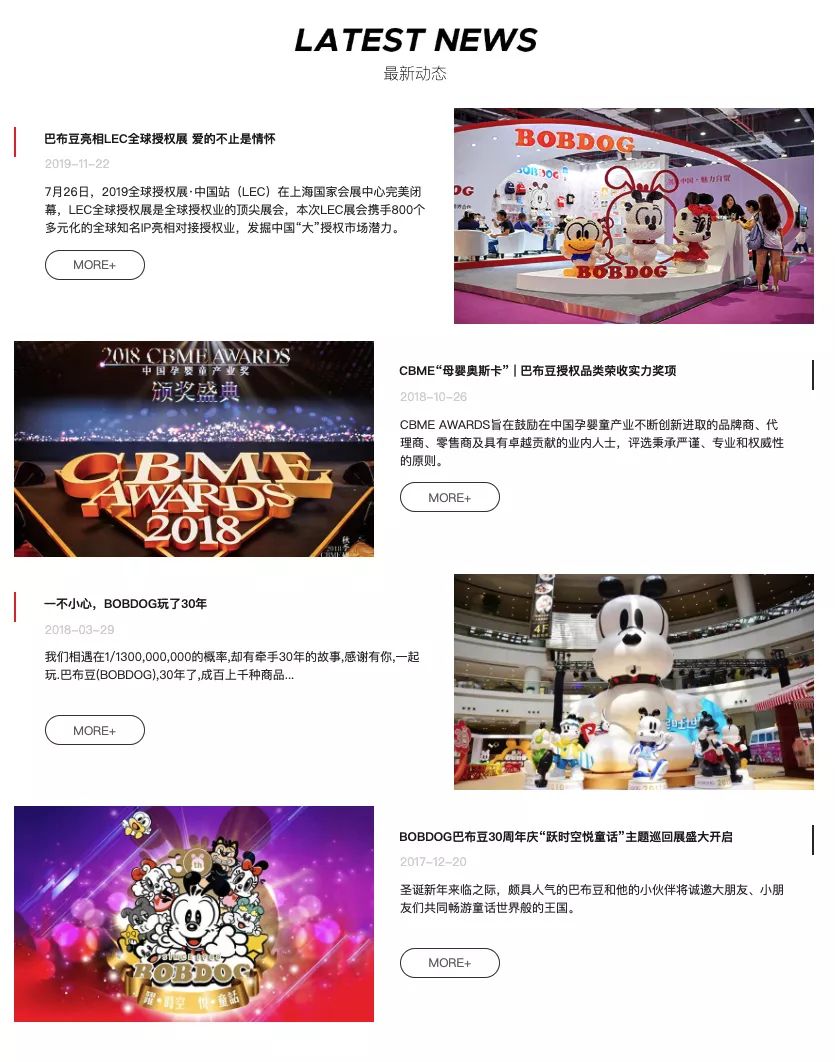View the giant white BOBDOG statue photo
The width and height of the screenshot is (835, 1062).
633,682
